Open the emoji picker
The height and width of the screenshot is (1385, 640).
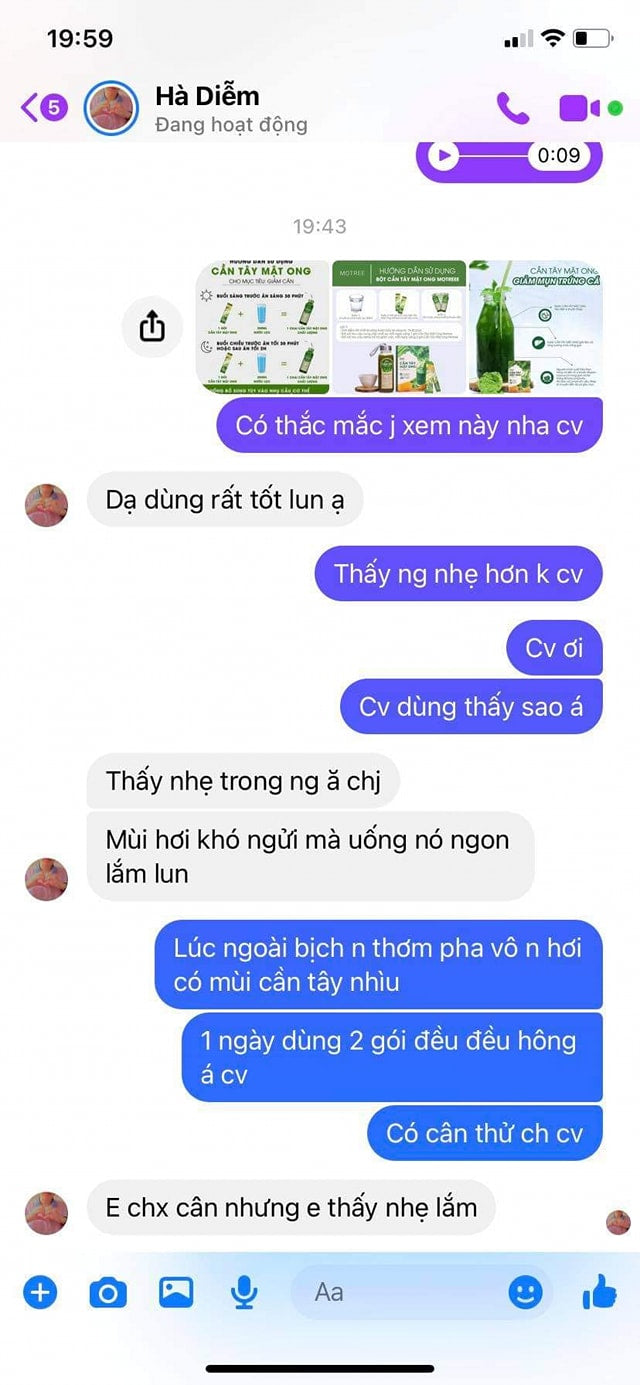(x=525, y=1293)
